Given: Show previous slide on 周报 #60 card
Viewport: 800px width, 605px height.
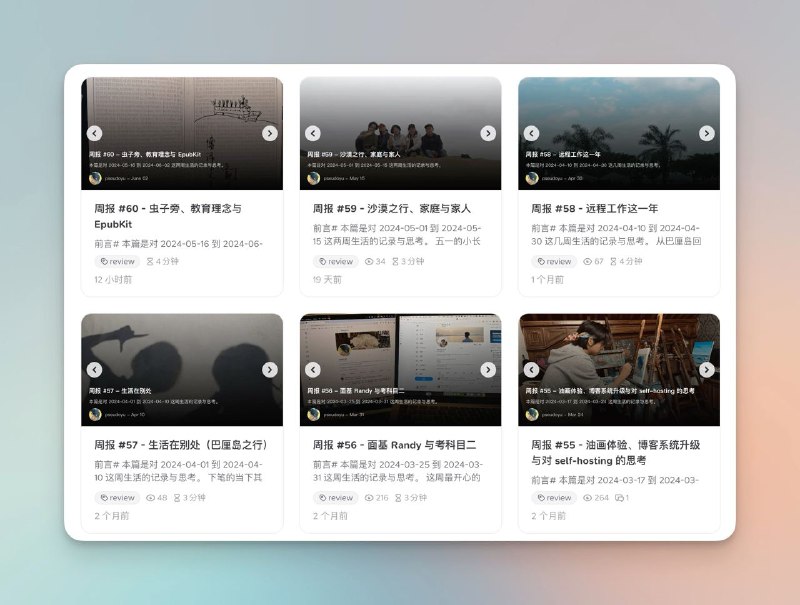Looking at the screenshot, I should [94, 133].
